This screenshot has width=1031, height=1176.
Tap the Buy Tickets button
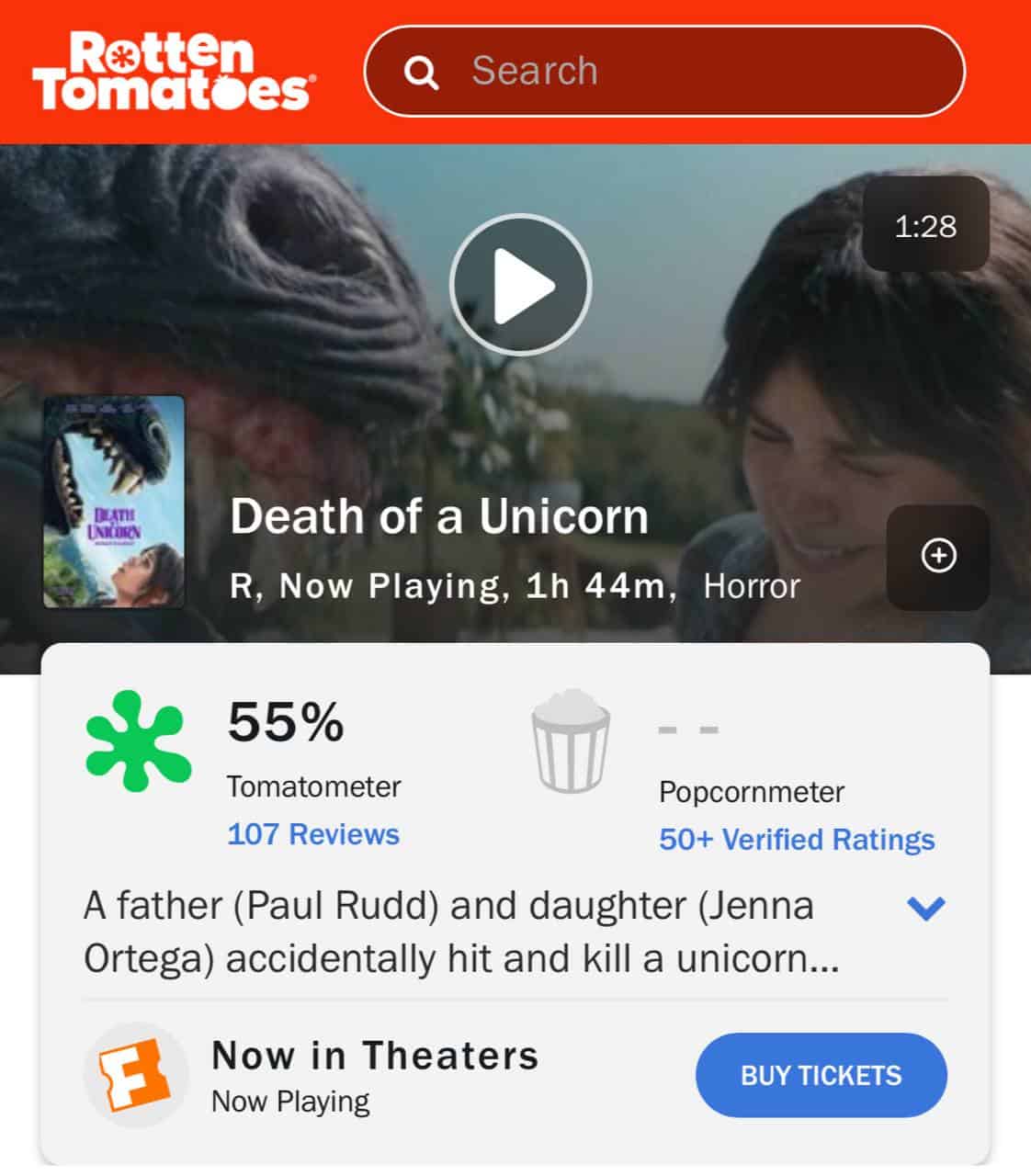tap(821, 1075)
